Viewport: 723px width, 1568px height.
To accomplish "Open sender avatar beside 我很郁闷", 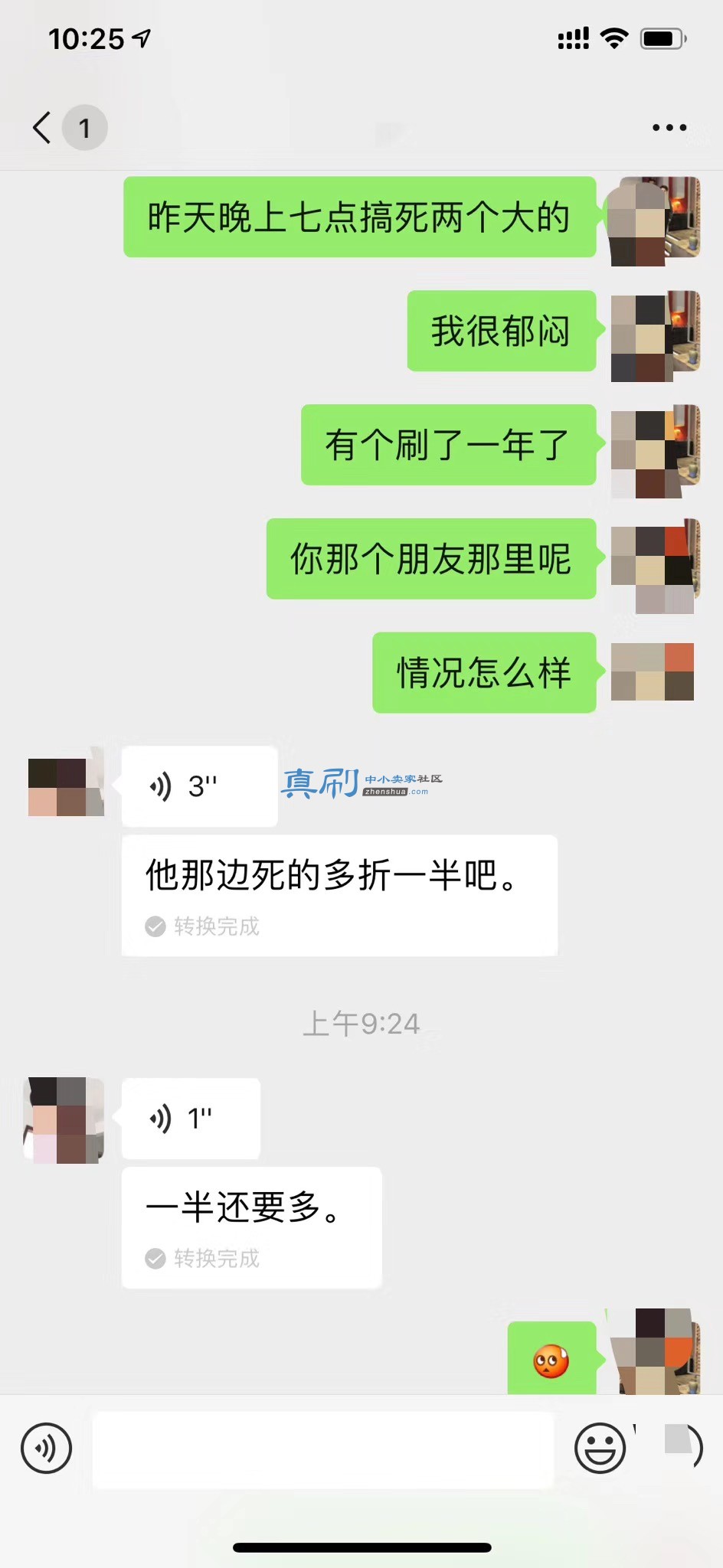I will pyautogui.click(x=656, y=336).
